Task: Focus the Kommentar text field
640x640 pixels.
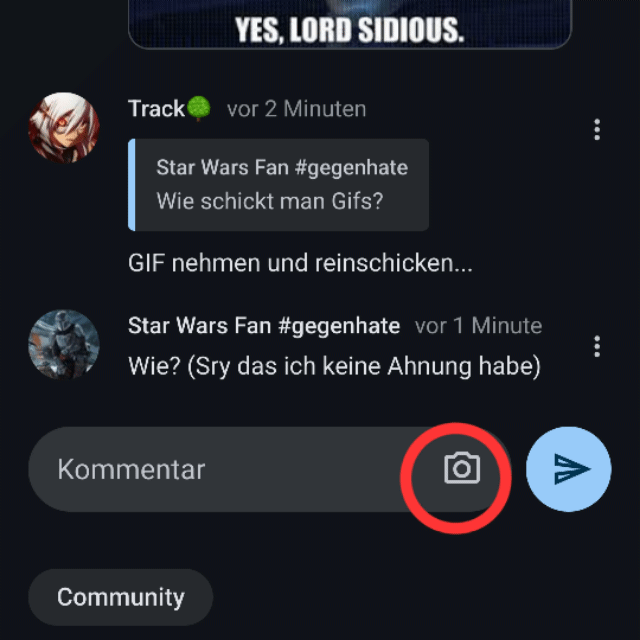Action: pos(220,469)
